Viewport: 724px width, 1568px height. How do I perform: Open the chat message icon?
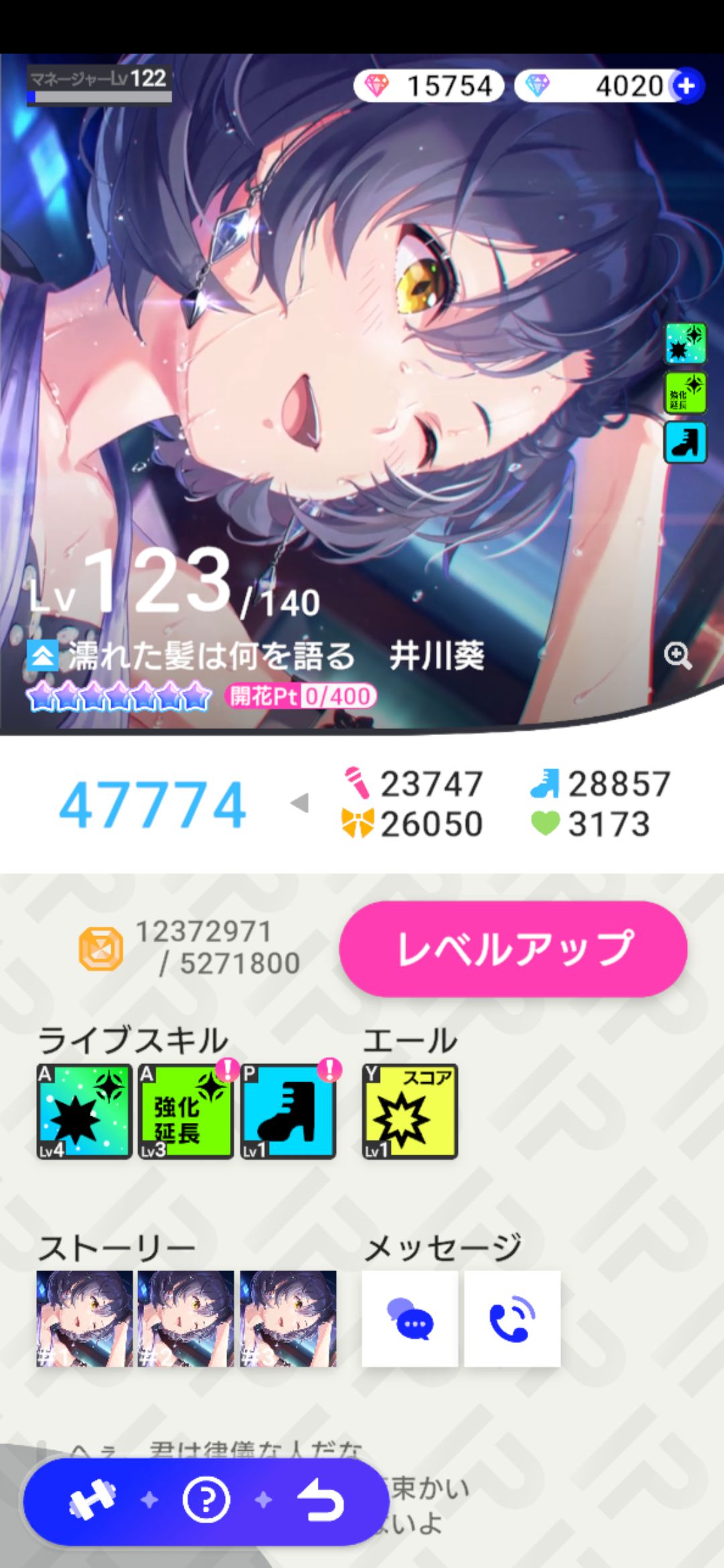pyautogui.click(x=410, y=1318)
